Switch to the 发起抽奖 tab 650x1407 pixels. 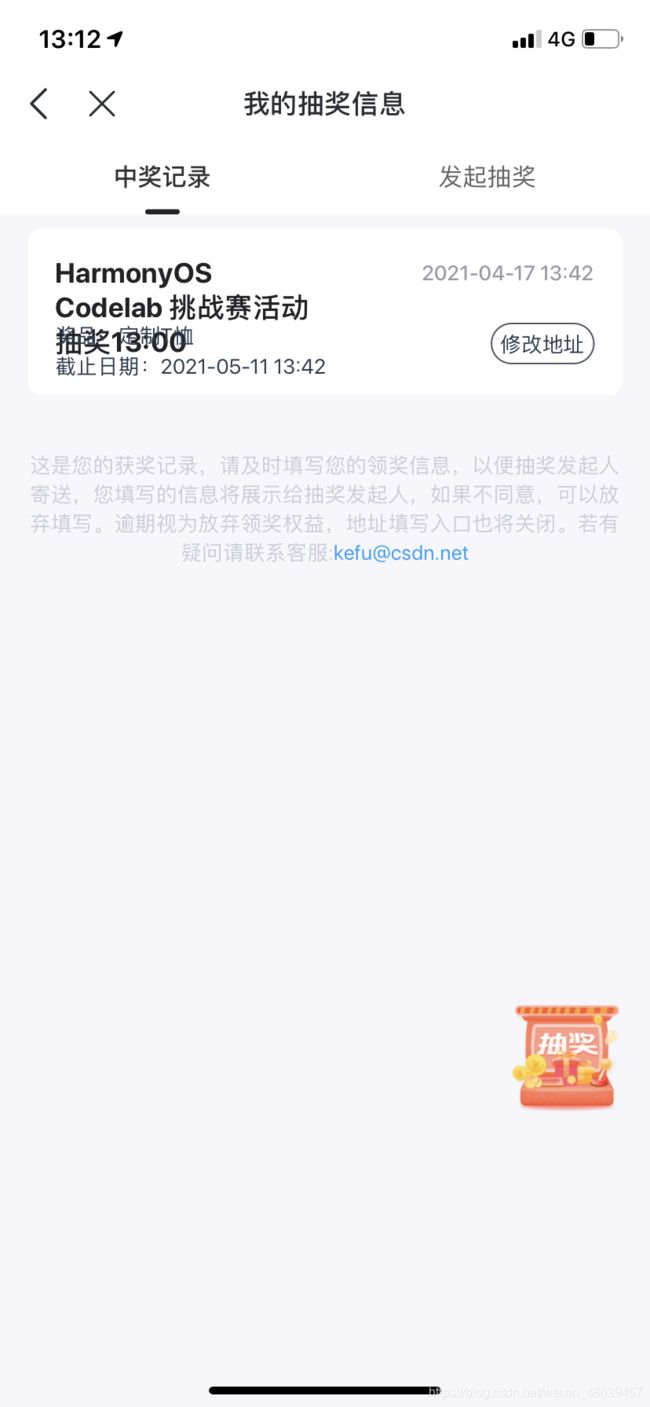coord(487,177)
